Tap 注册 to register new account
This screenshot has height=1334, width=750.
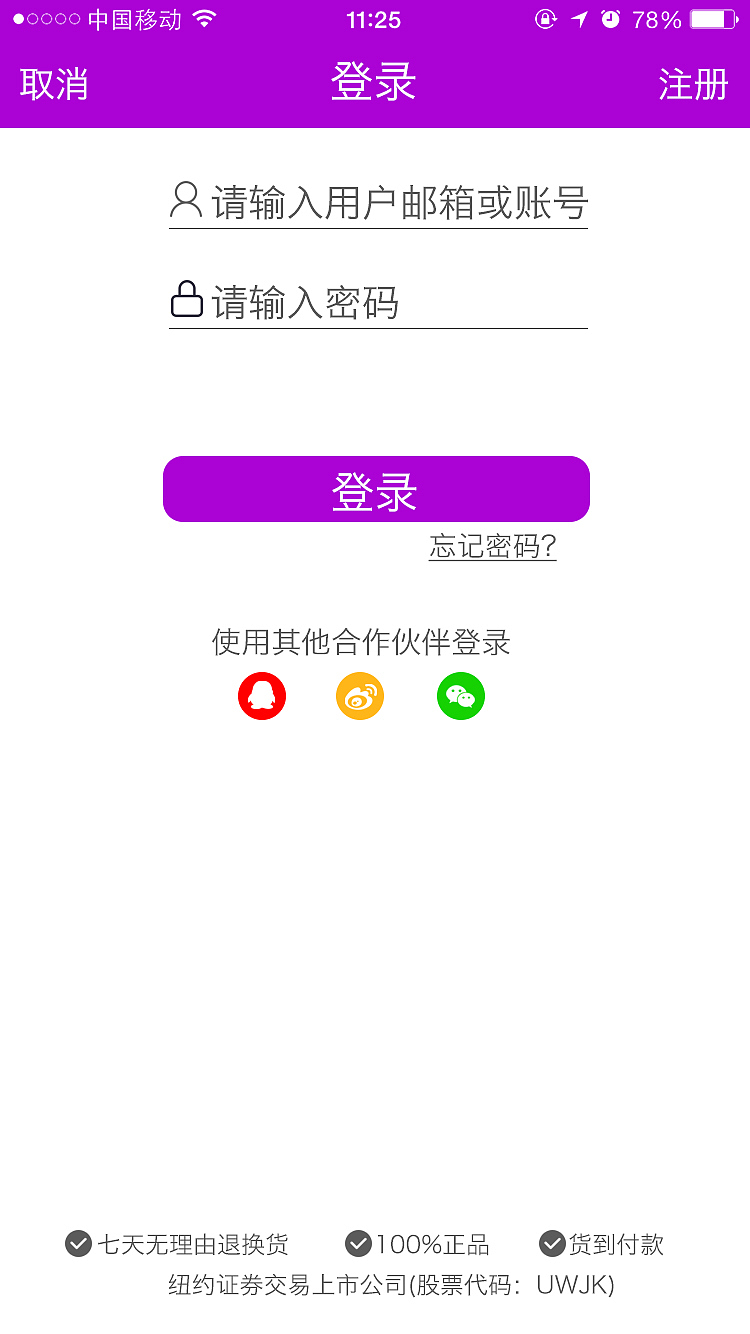[x=695, y=84]
